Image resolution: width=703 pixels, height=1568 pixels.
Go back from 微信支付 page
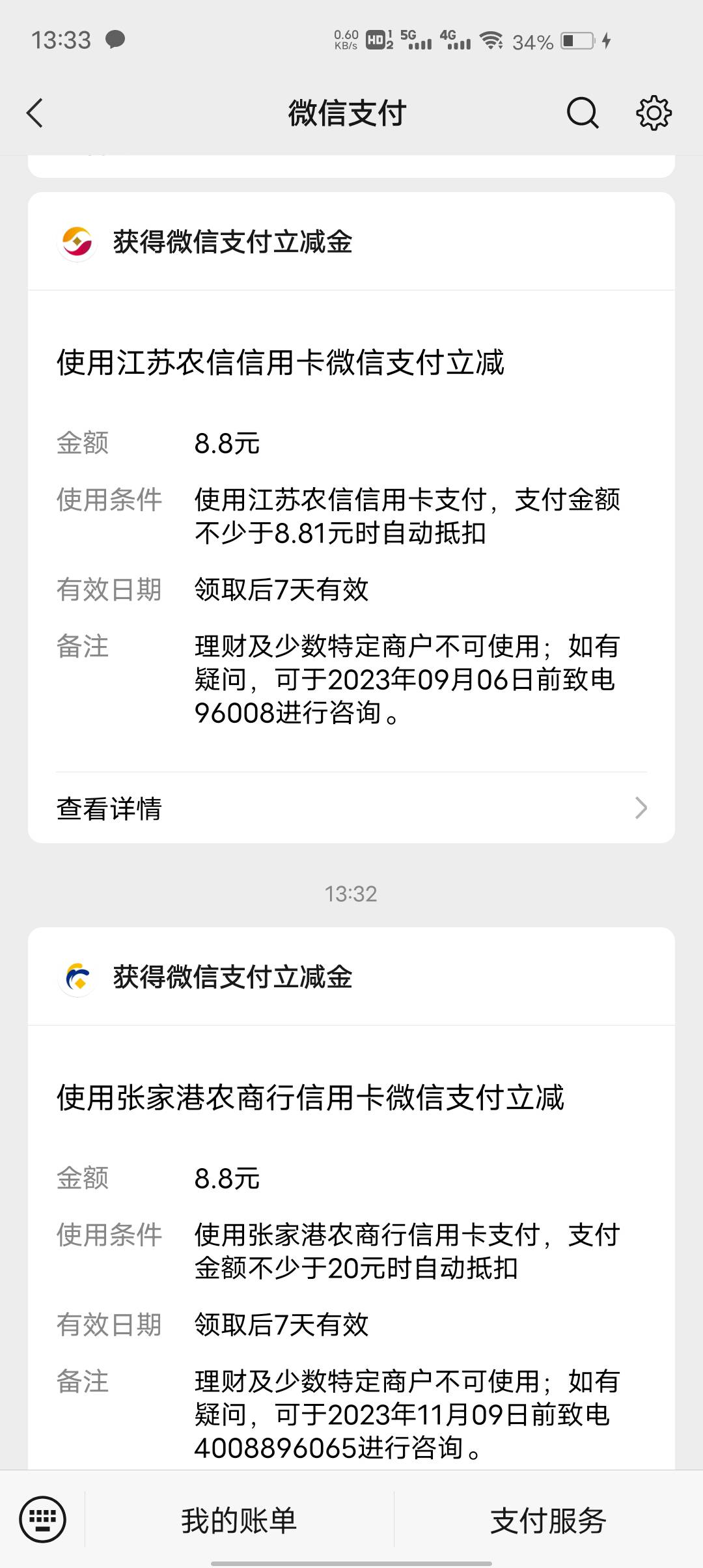click(x=35, y=113)
